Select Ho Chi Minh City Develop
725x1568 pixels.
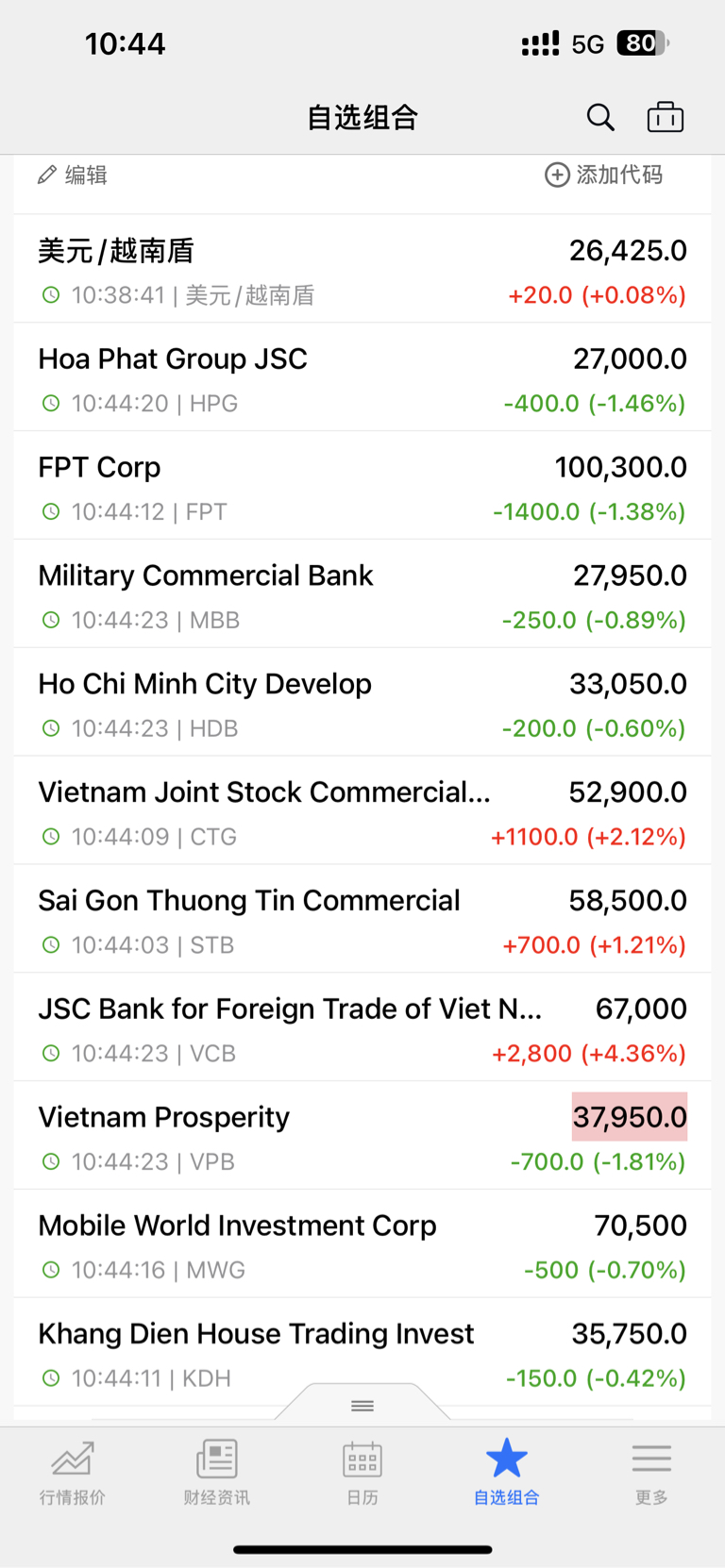(x=362, y=703)
